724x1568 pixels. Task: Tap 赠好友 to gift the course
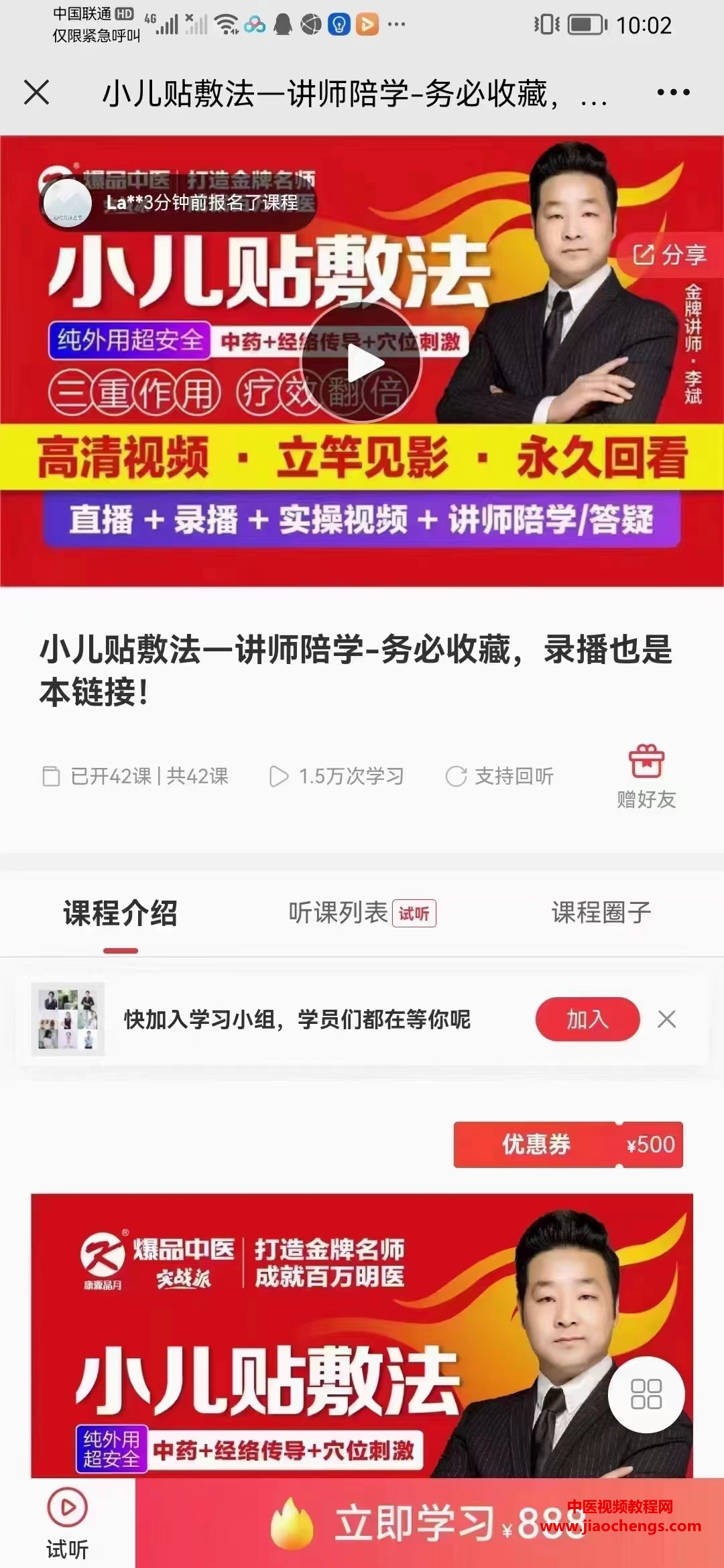tap(646, 777)
